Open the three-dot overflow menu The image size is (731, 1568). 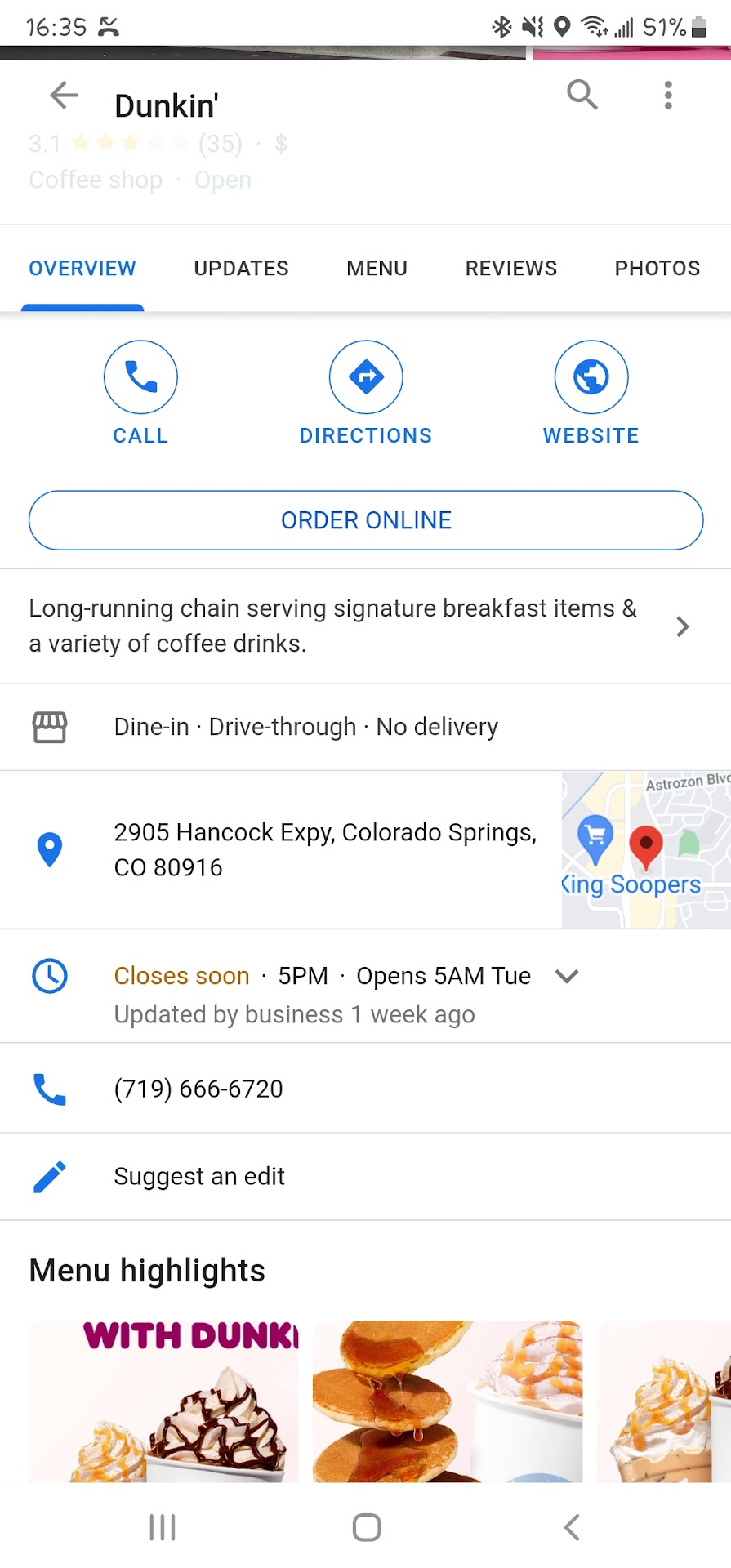(668, 96)
